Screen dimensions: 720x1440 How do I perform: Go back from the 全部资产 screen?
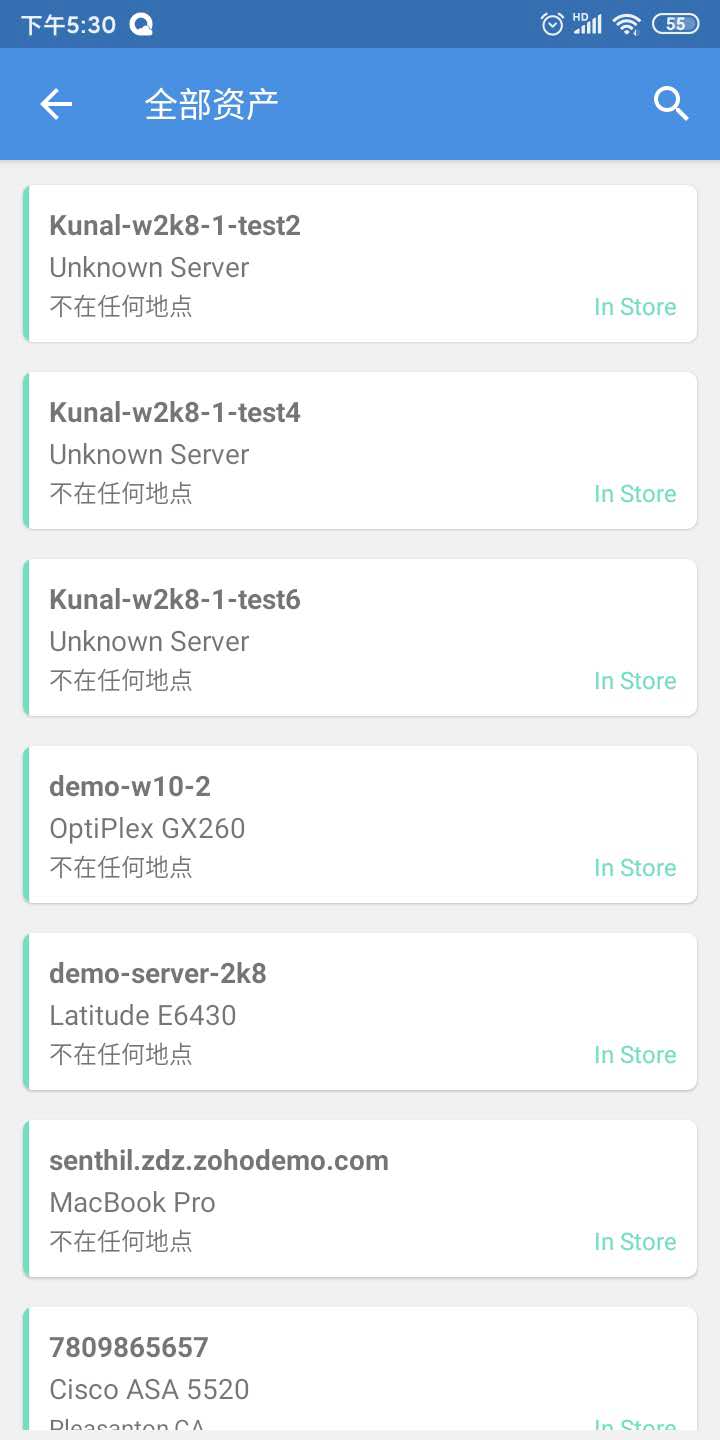[x=56, y=104]
